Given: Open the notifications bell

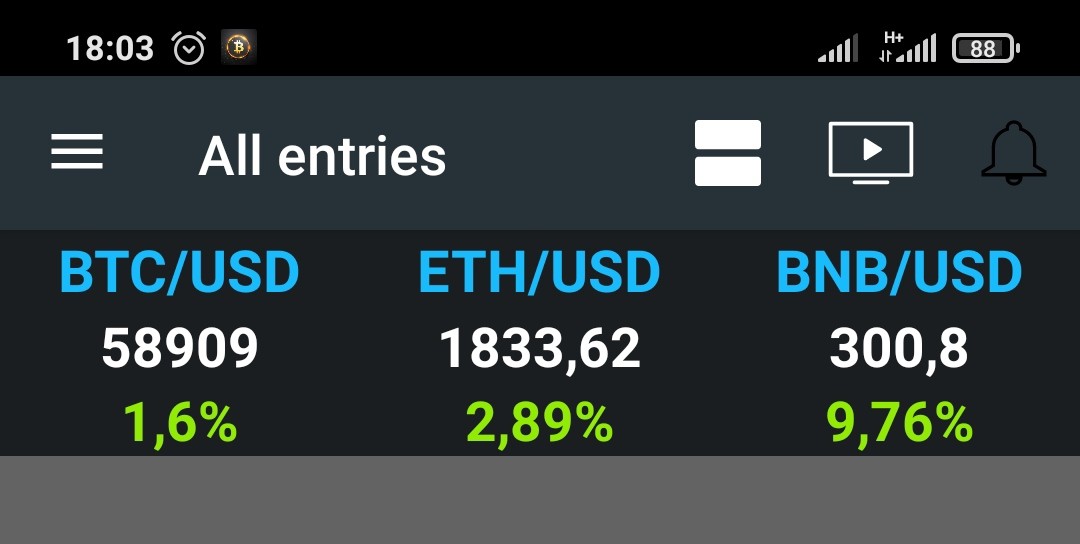Looking at the screenshot, I should point(1013,153).
